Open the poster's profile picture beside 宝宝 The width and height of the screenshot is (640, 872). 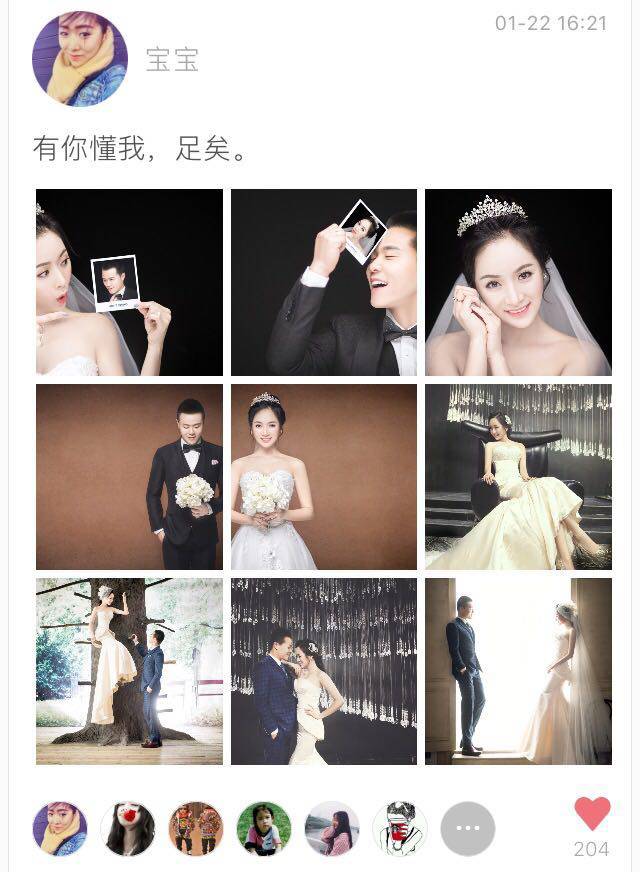point(80,59)
